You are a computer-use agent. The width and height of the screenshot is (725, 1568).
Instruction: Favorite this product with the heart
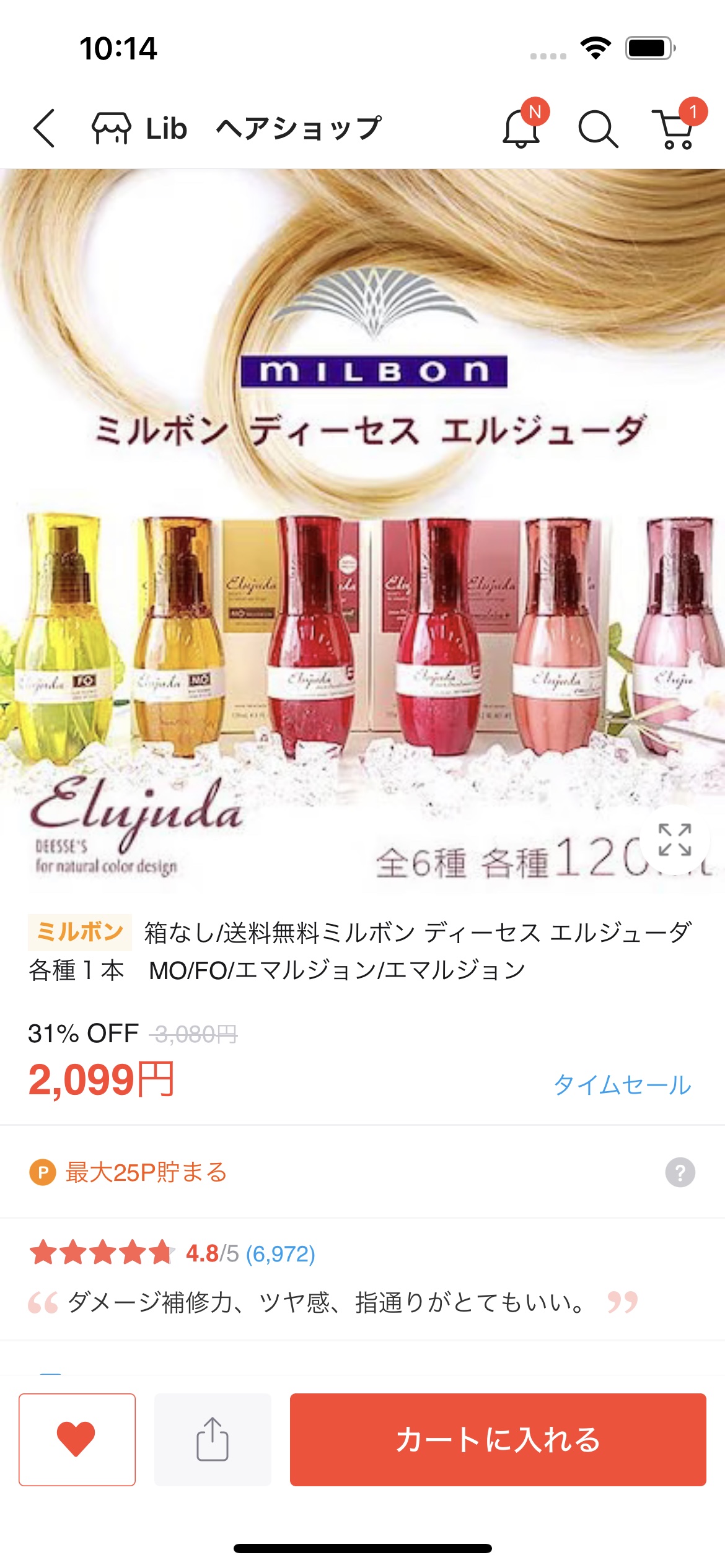click(x=77, y=1439)
